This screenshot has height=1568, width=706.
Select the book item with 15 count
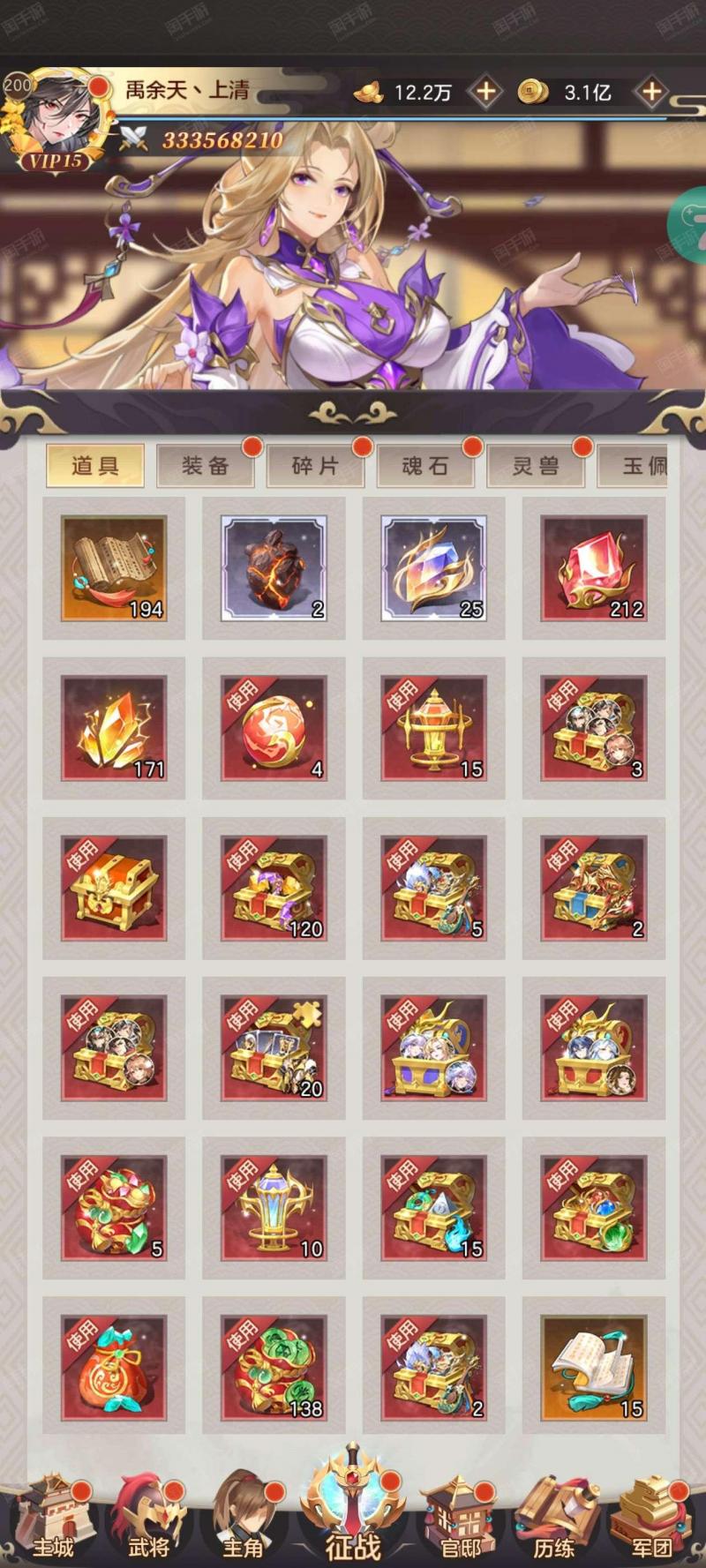click(594, 1368)
